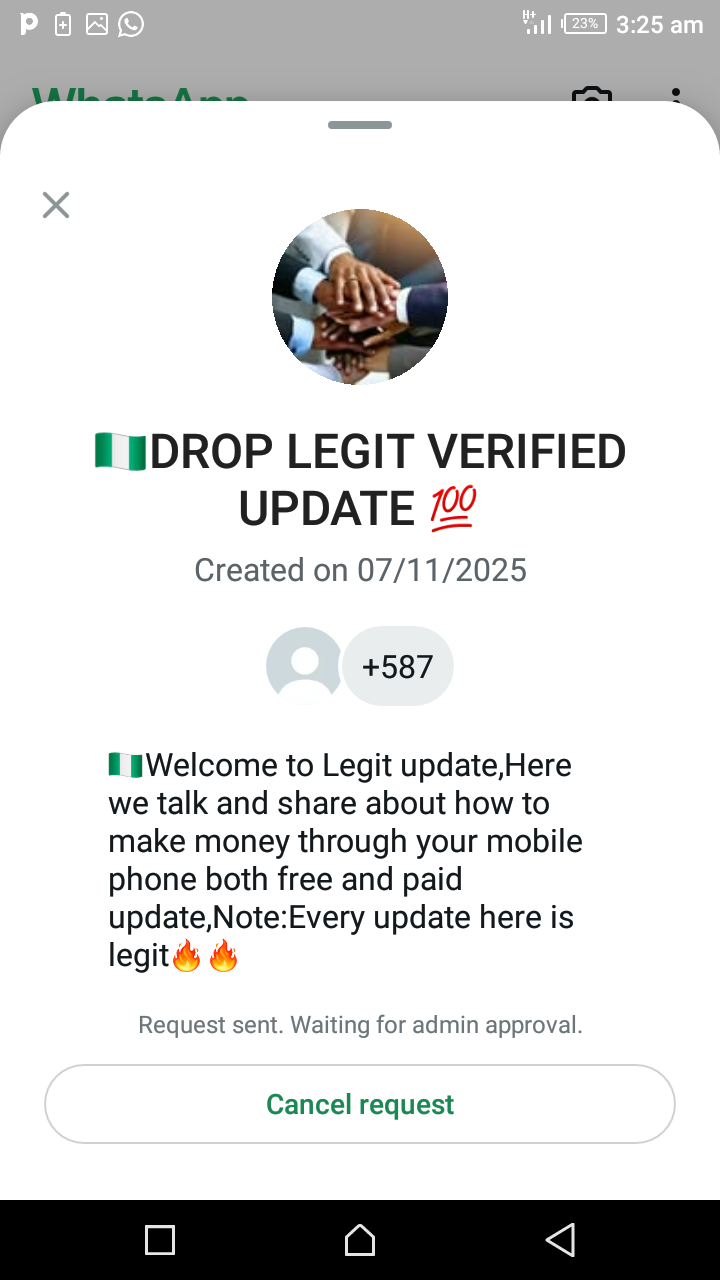
Task: Go to the home screen
Action: tap(360, 1240)
